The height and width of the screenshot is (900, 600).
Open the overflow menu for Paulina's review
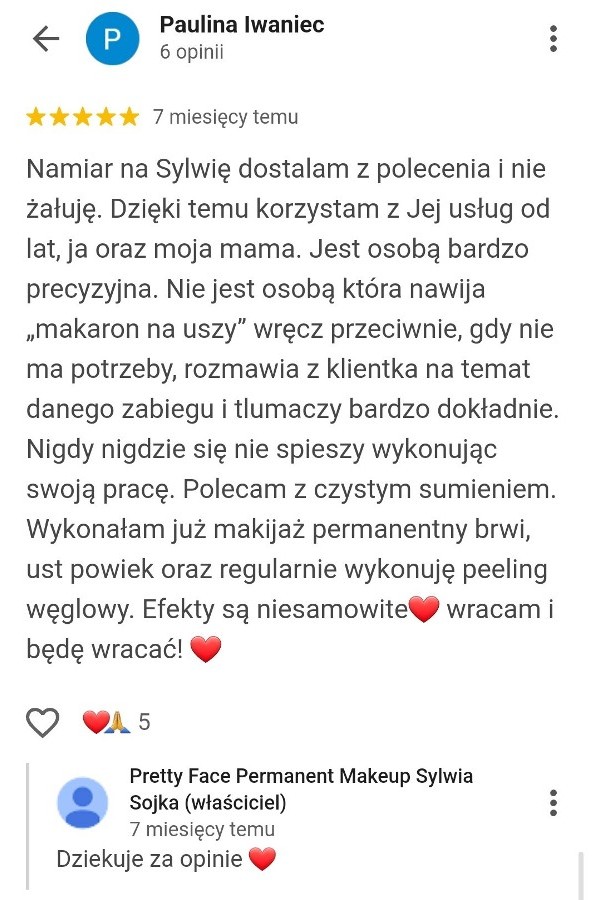[553, 39]
